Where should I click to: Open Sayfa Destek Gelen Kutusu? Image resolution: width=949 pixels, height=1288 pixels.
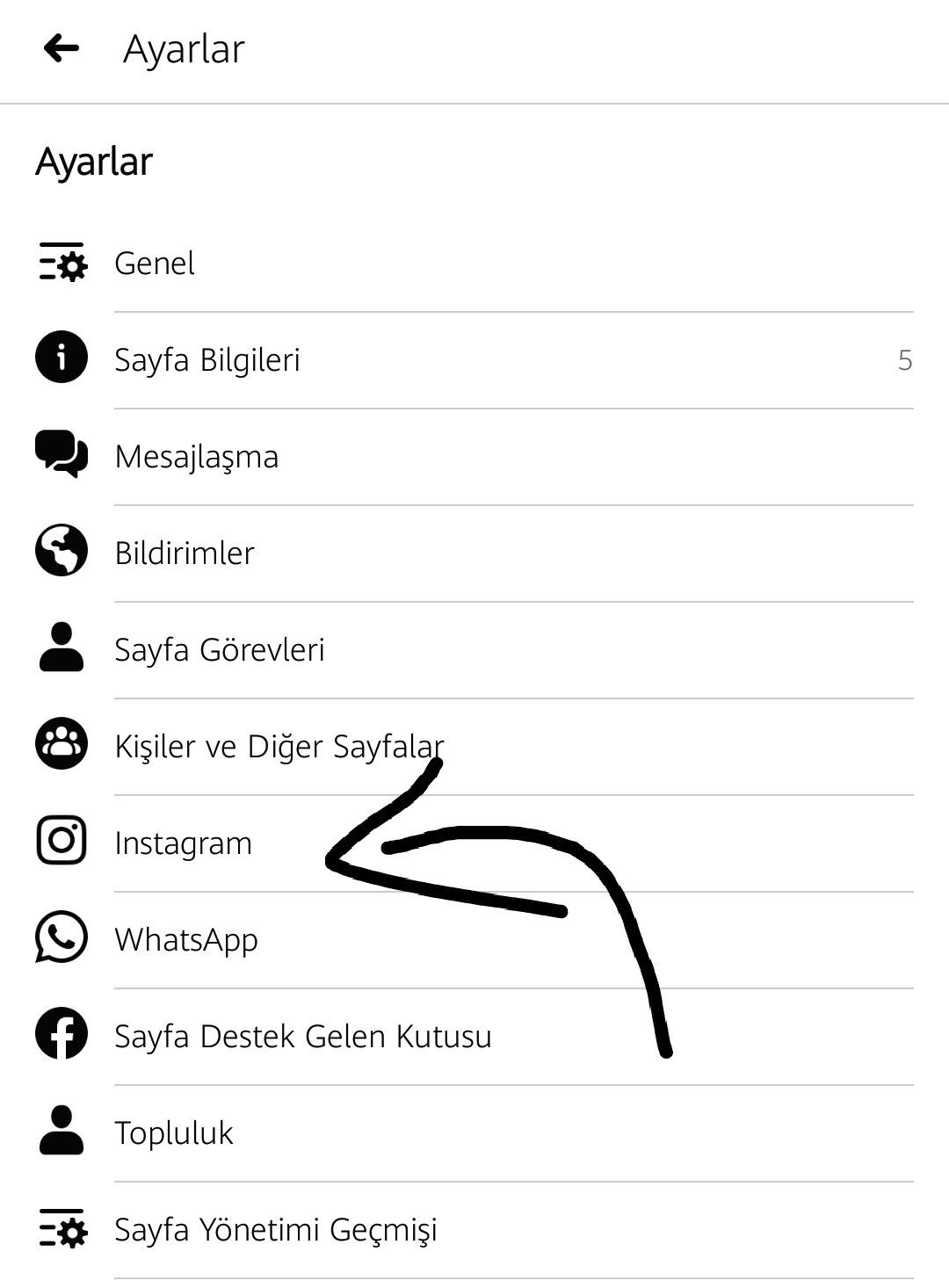point(303,1037)
